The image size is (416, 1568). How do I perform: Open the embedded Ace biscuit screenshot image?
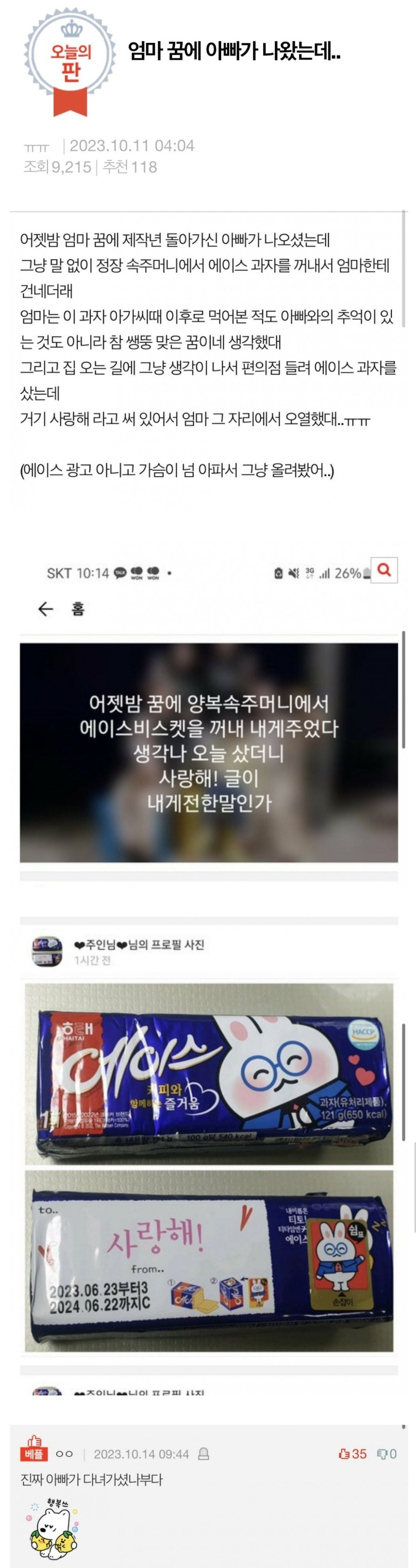tap(209, 974)
